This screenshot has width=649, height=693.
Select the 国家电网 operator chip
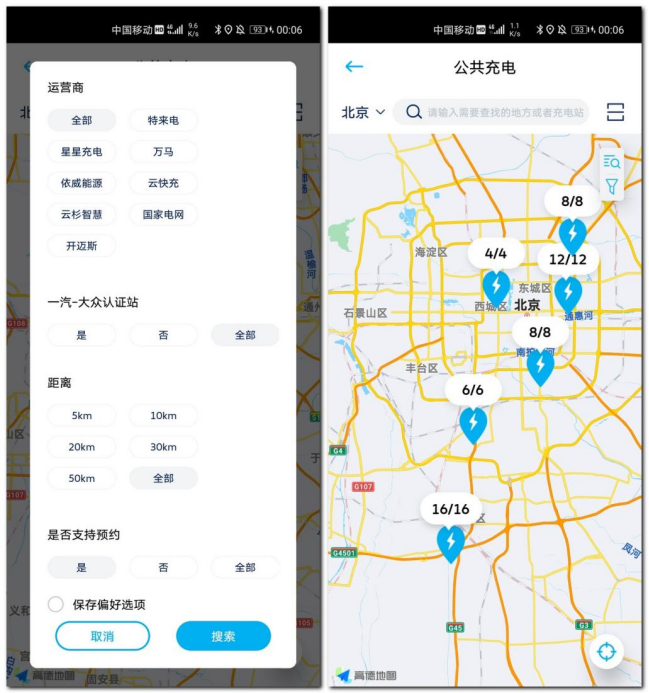pos(163,214)
